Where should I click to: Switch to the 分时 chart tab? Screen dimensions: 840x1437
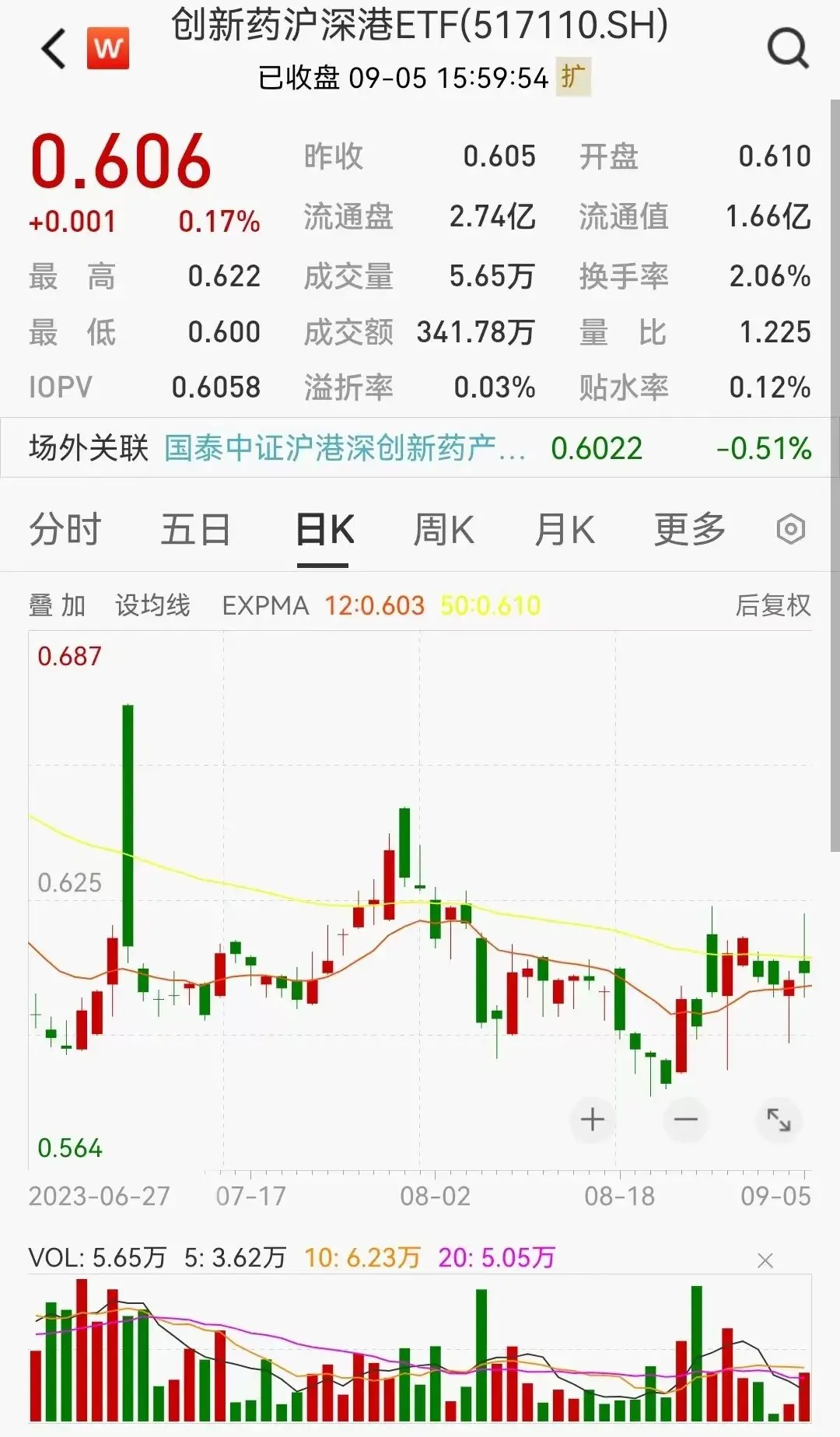(x=65, y=530)
